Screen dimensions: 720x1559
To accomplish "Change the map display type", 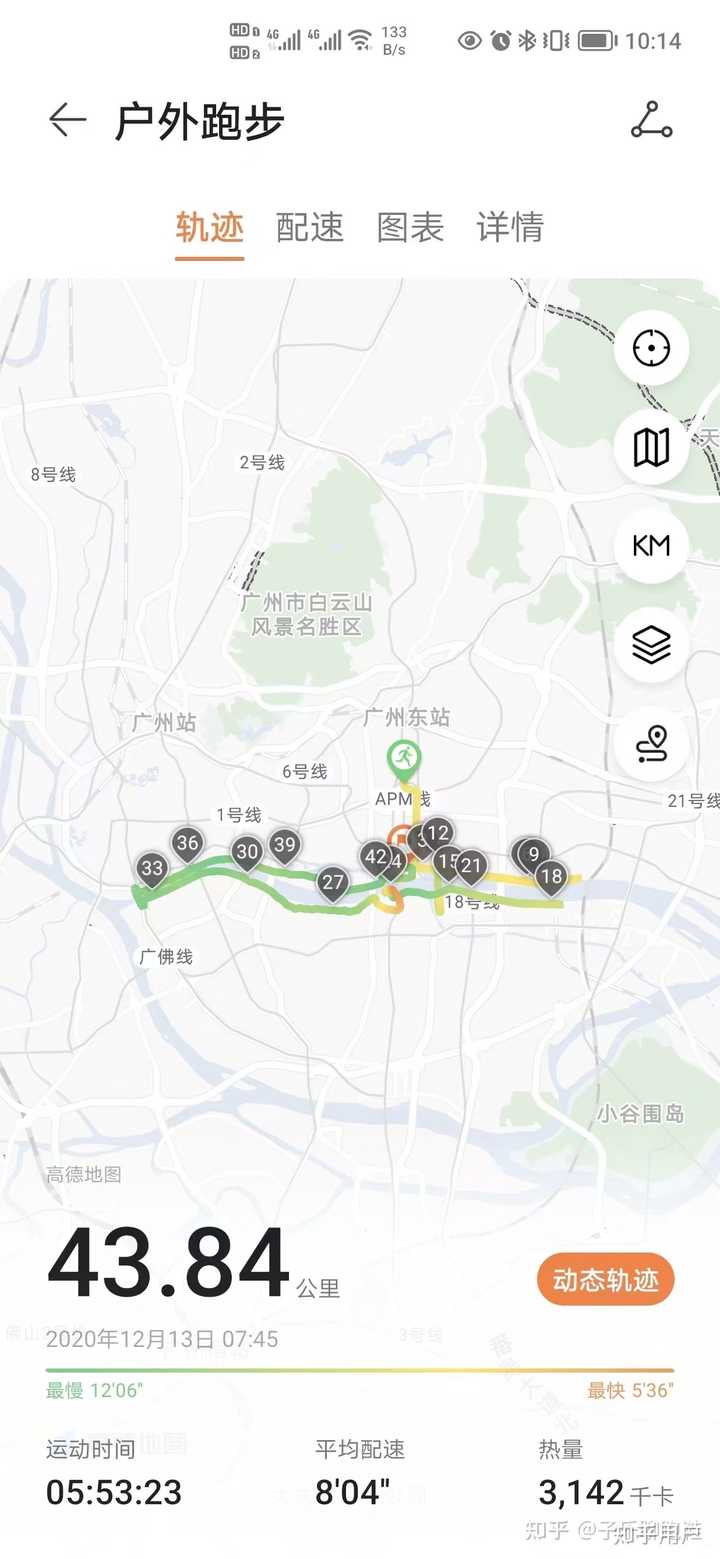I will 651,447.
